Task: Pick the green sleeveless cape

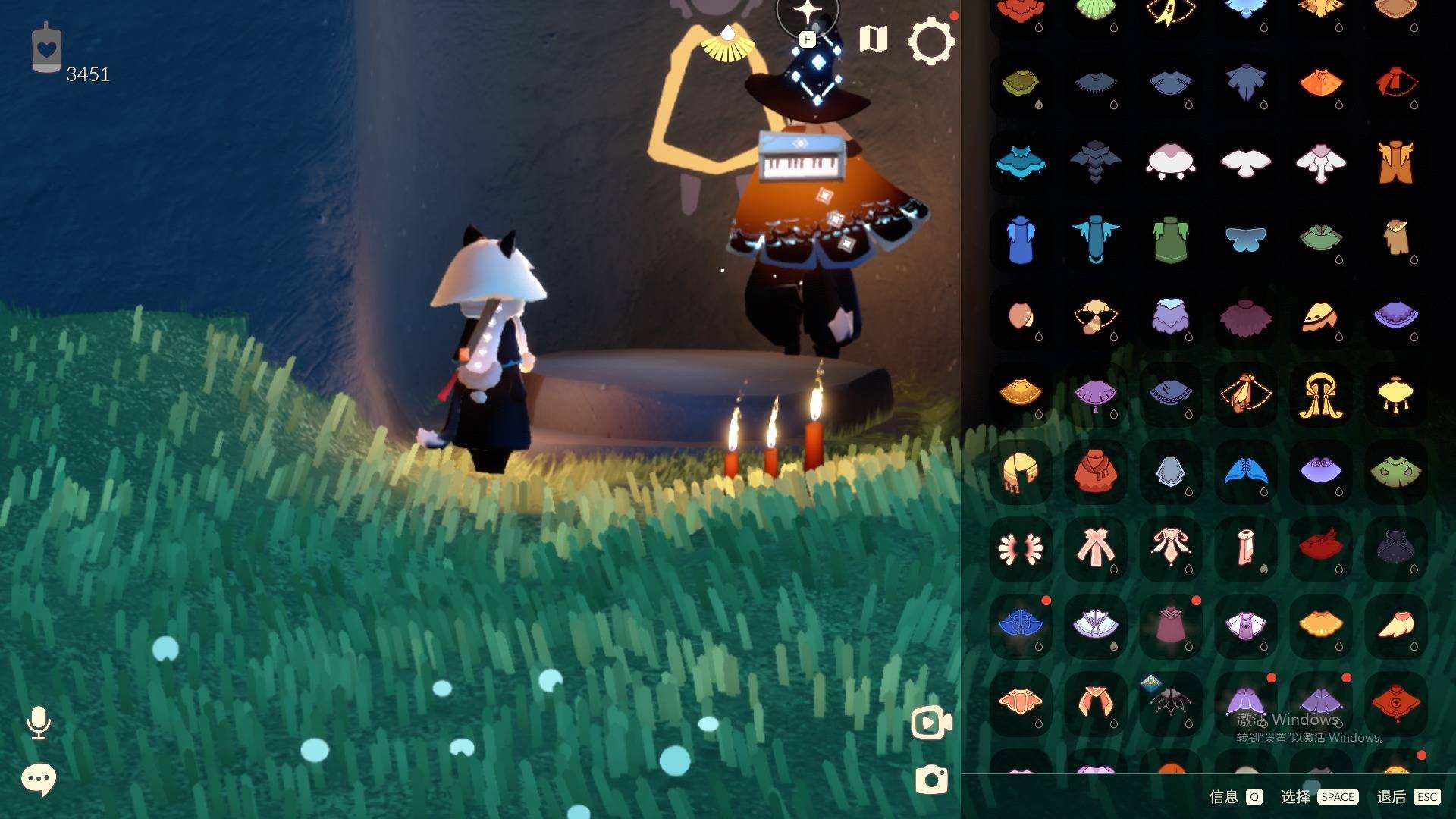Action: pyautogui.click(x=1170, y=240)
